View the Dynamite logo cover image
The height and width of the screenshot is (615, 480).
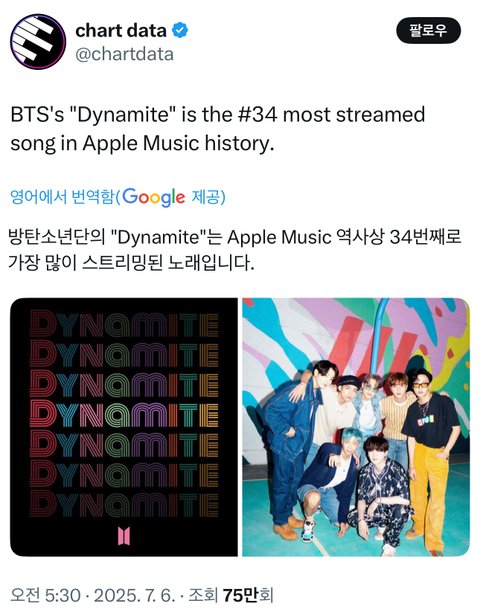coord(124,427)
